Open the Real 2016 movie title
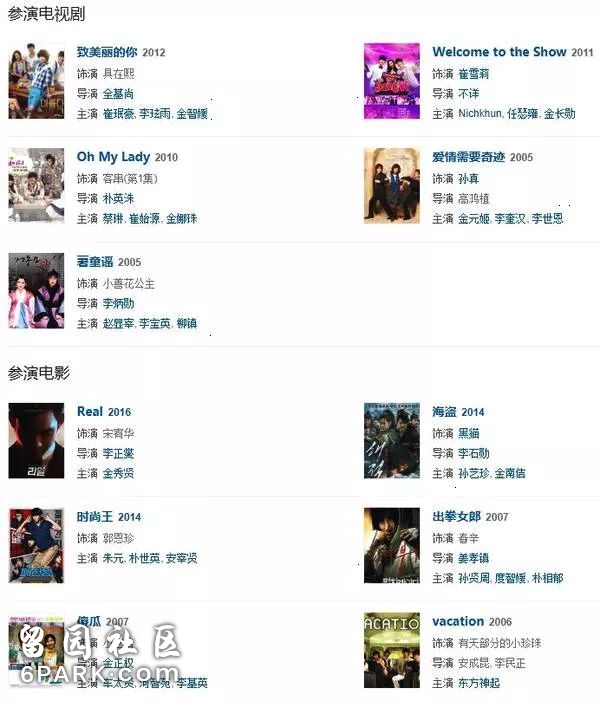 pos(89,411)
